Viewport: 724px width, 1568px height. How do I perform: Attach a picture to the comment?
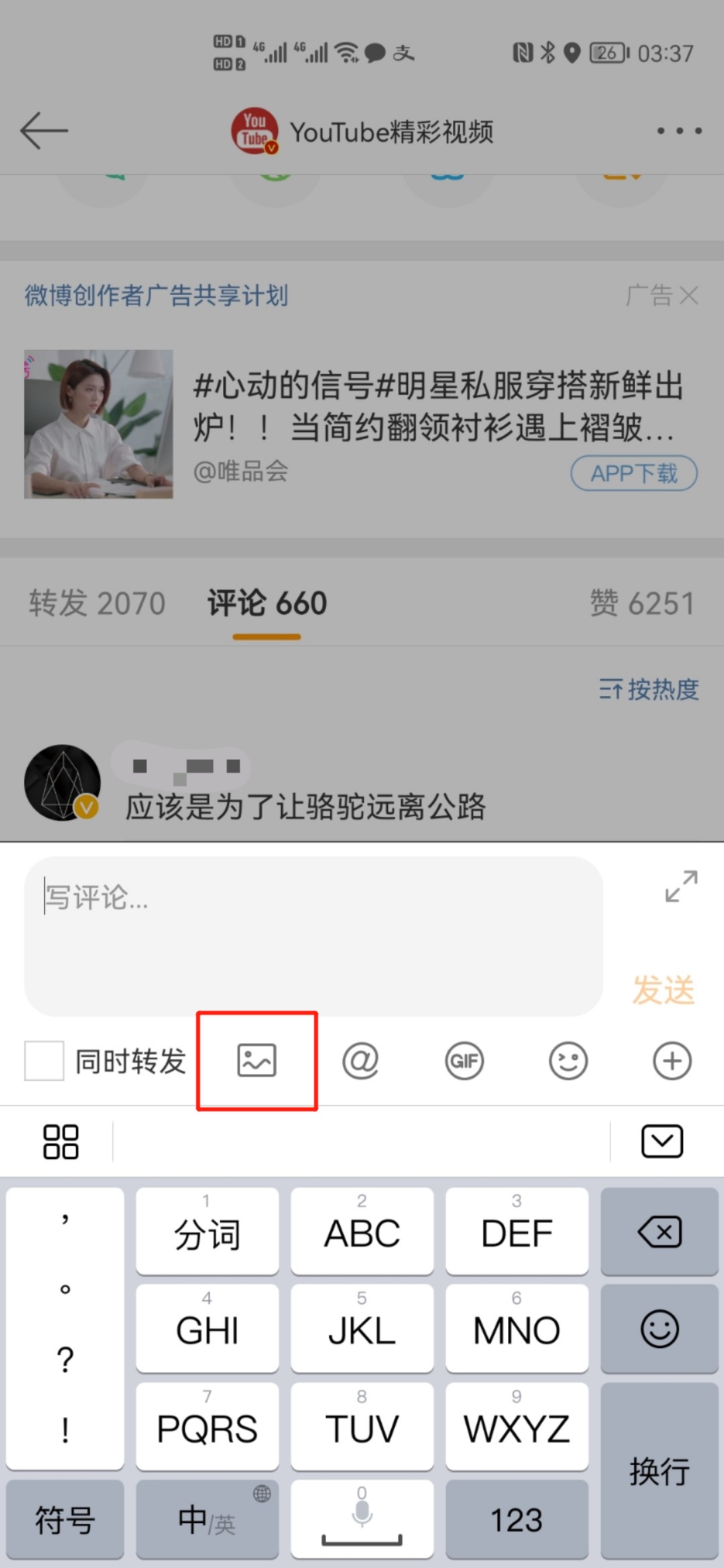257,1061
